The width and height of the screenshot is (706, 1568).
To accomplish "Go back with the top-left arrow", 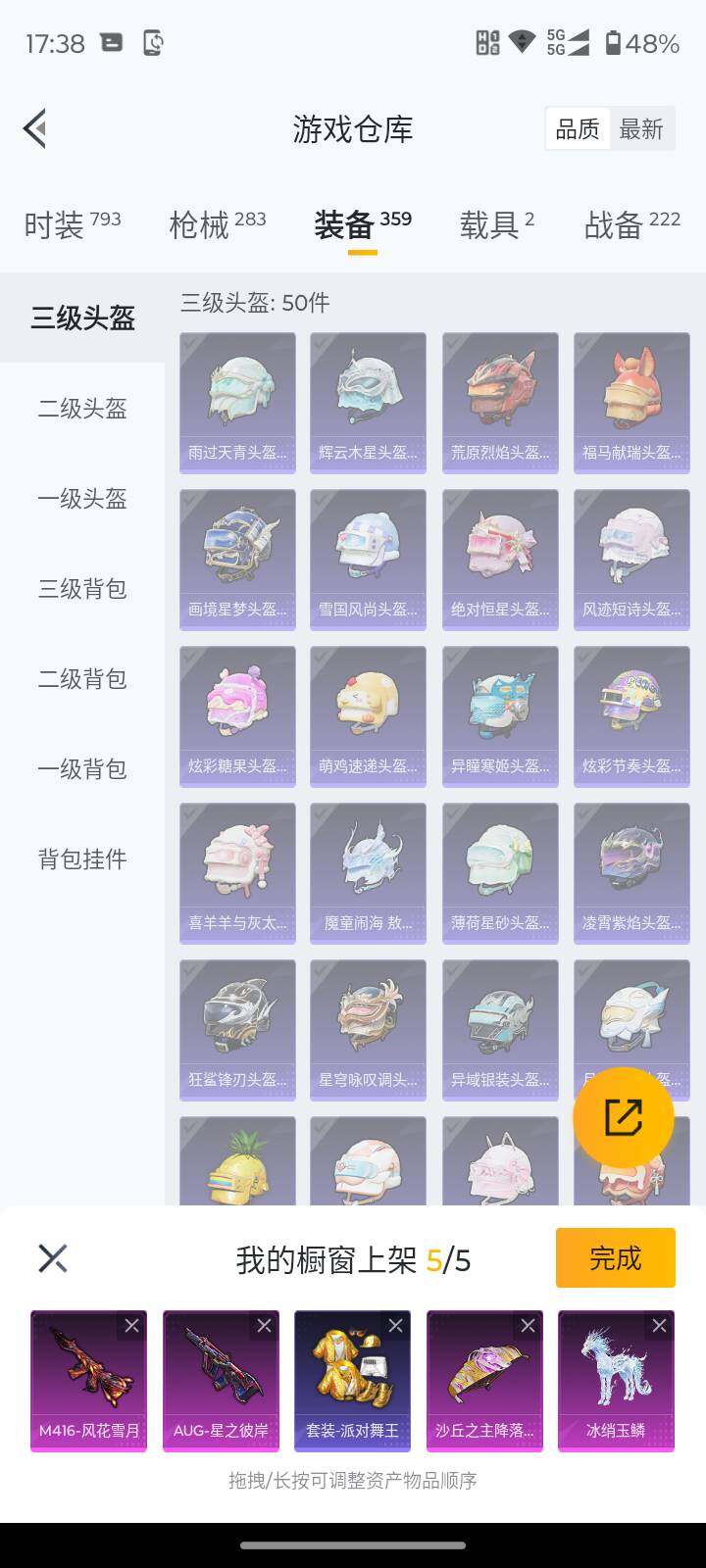I will click(x=35, y=128).
